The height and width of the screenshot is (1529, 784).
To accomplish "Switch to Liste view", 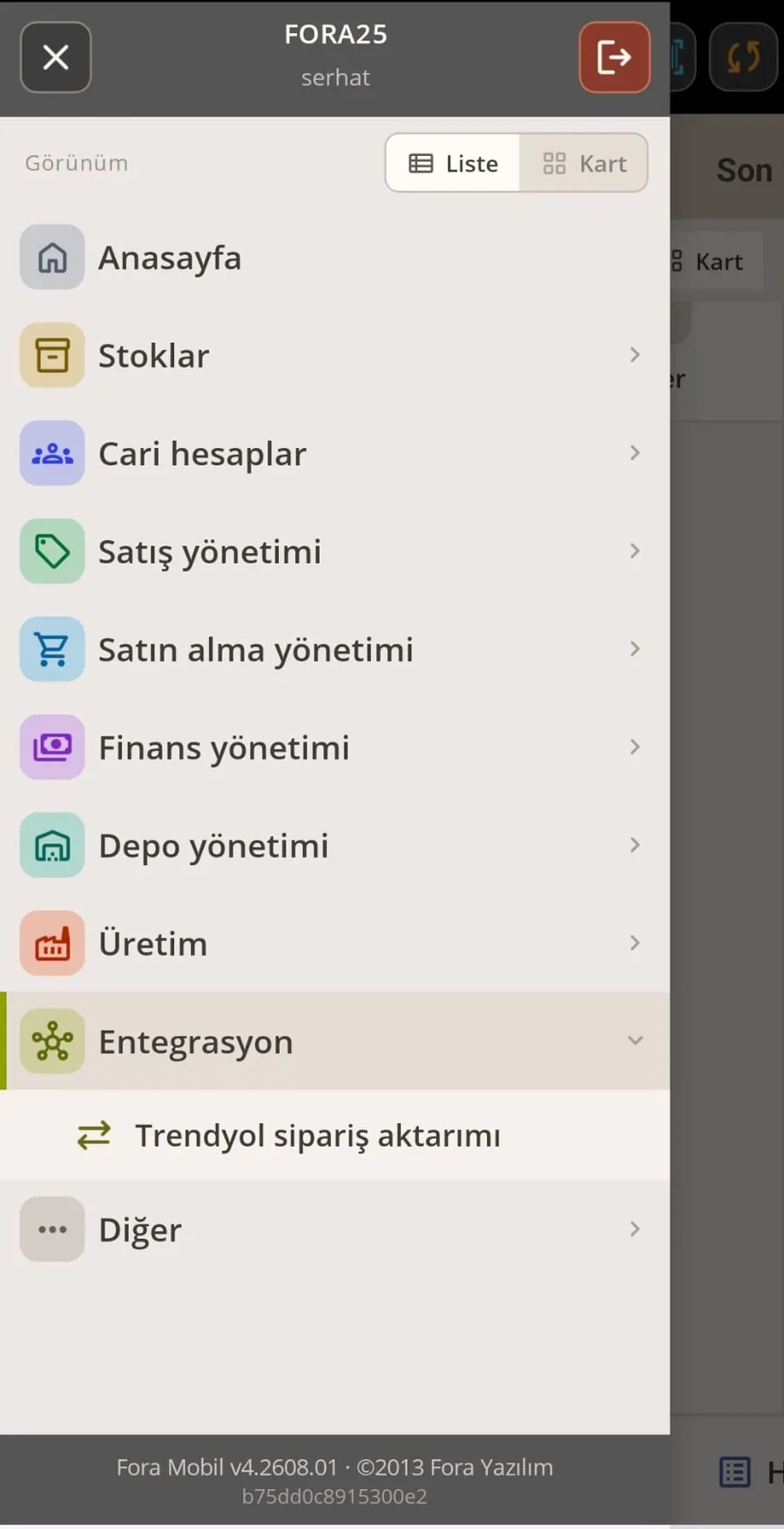I will click(x=453, y=163).
